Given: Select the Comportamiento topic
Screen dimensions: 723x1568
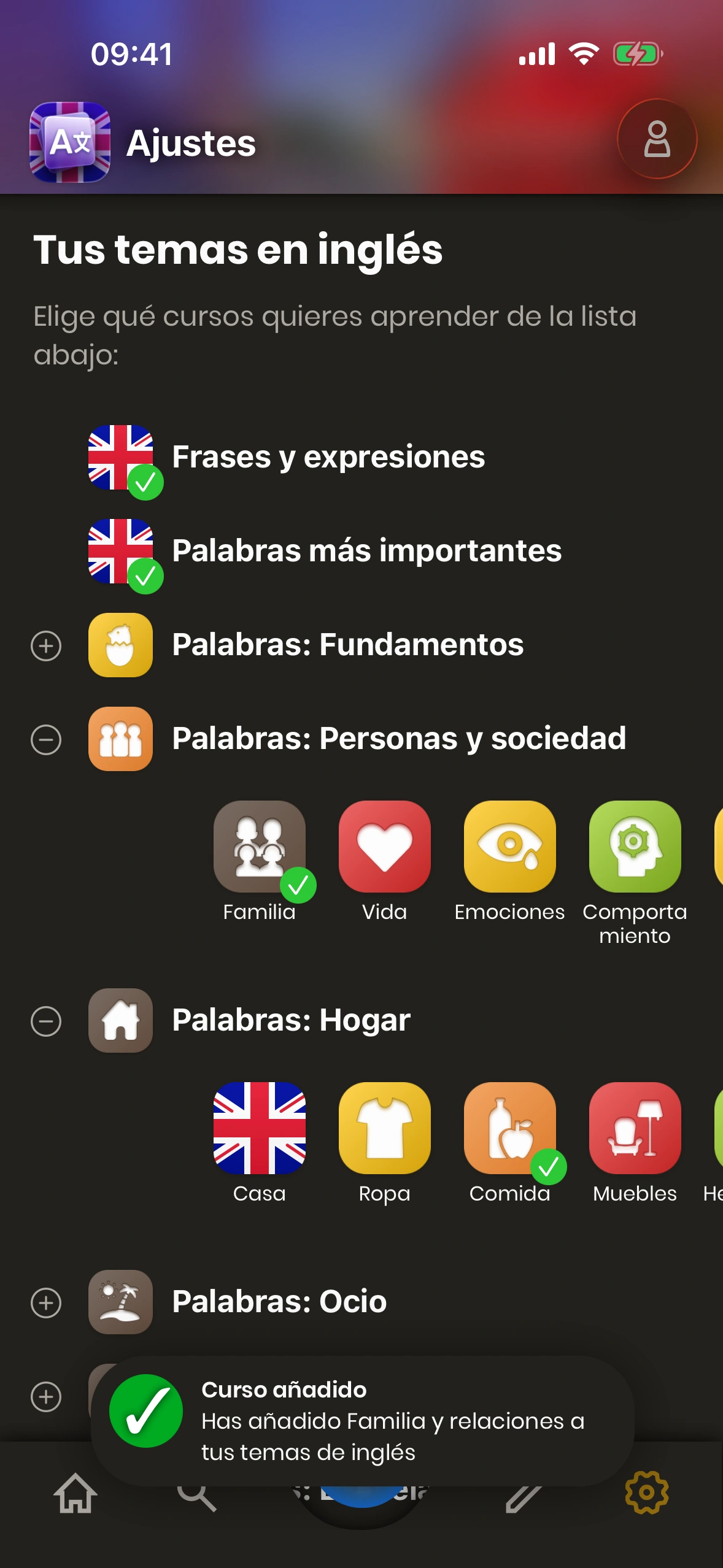Looking at the screenshot, I should (x=635, y=847).
